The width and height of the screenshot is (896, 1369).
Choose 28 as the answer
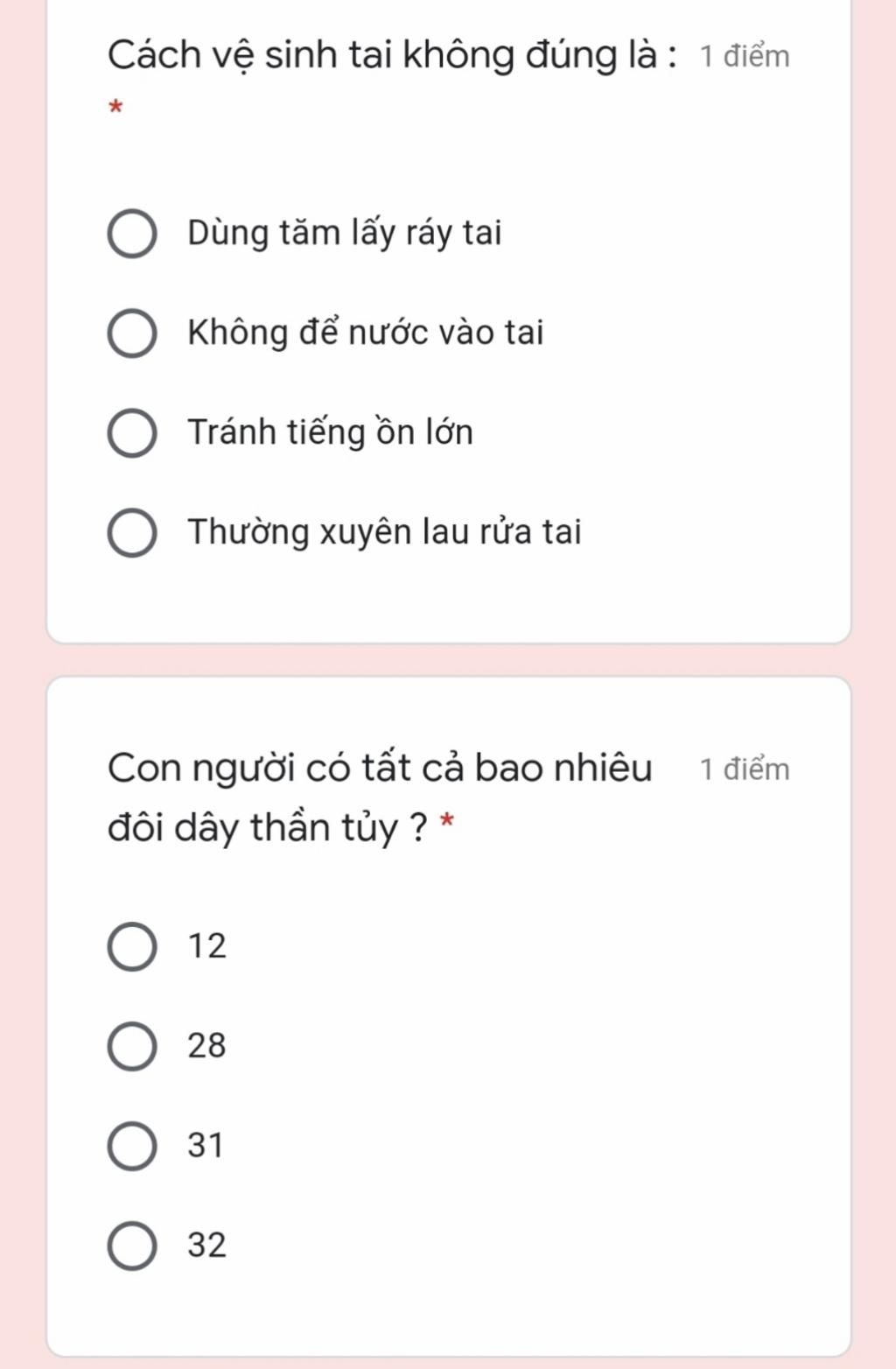[x=132, y=1047]
